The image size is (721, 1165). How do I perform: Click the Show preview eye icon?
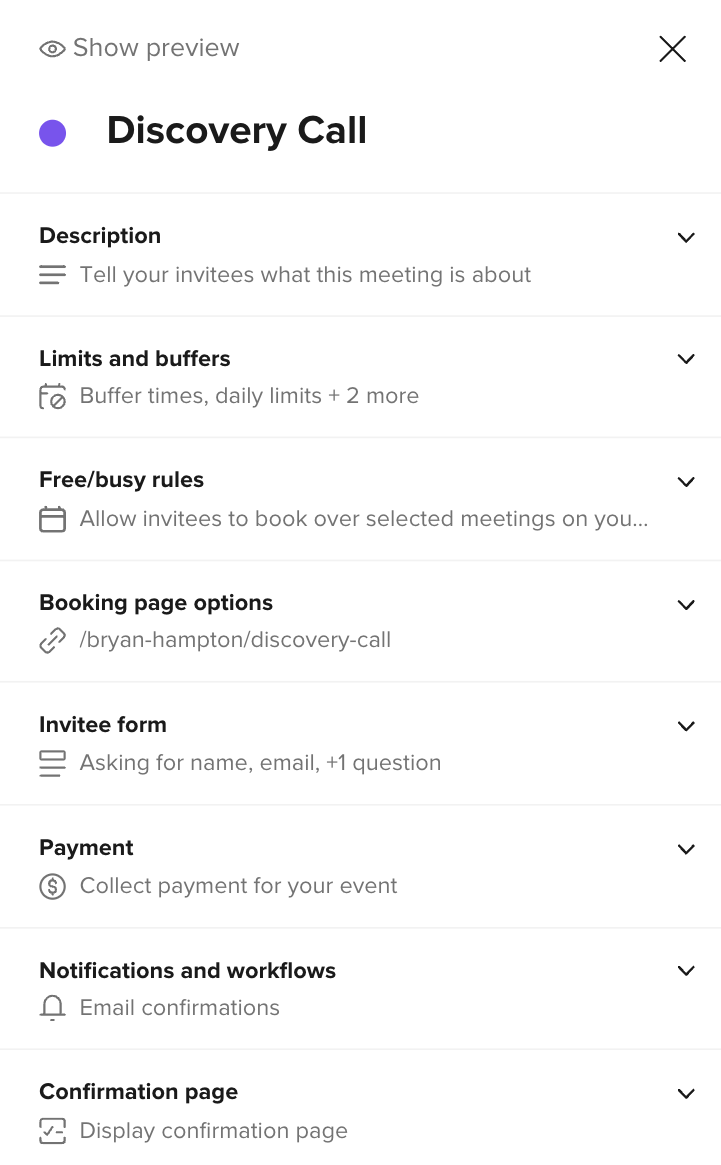[51, 48]
